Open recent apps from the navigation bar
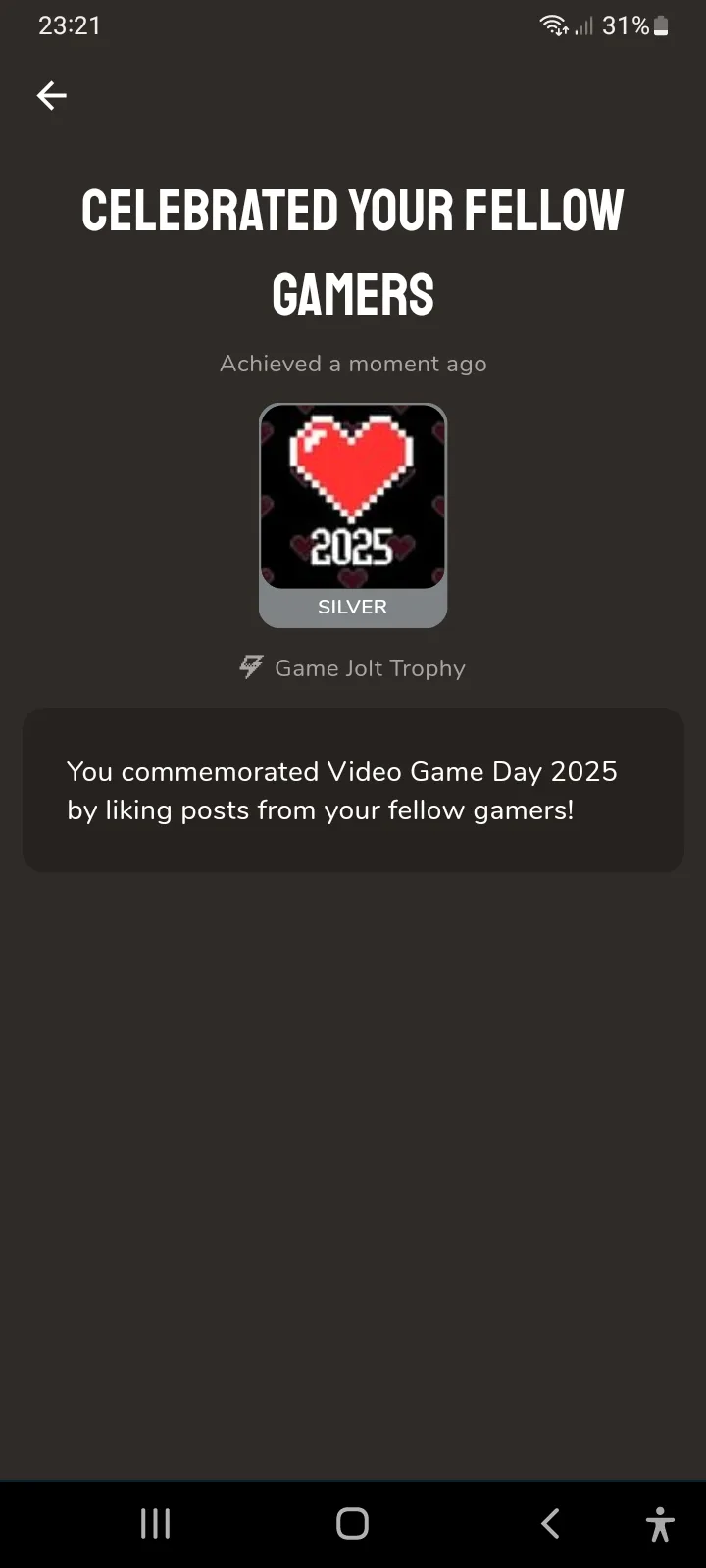 (156, 1523)
